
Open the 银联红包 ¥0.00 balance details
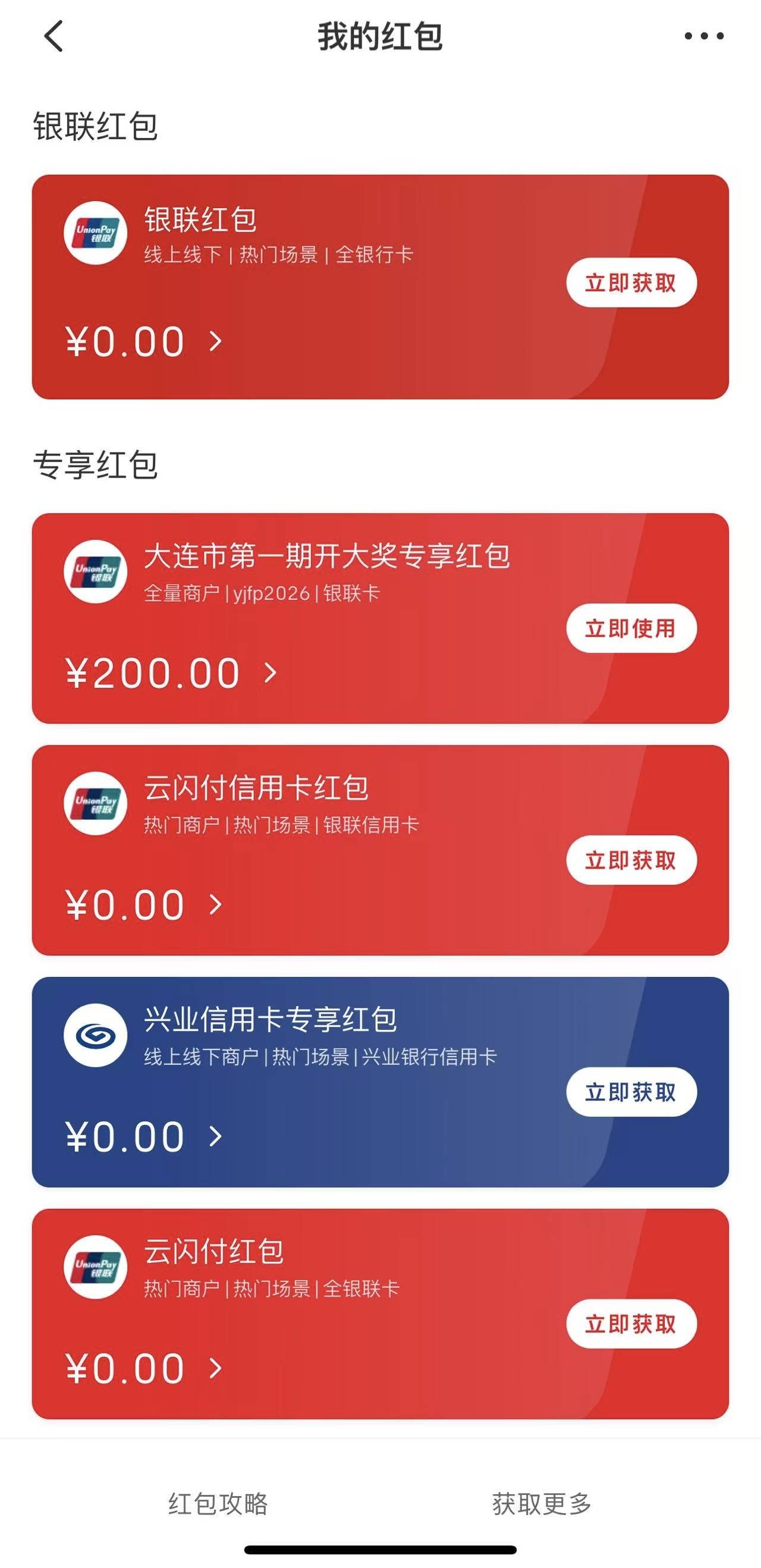point(144,341)
